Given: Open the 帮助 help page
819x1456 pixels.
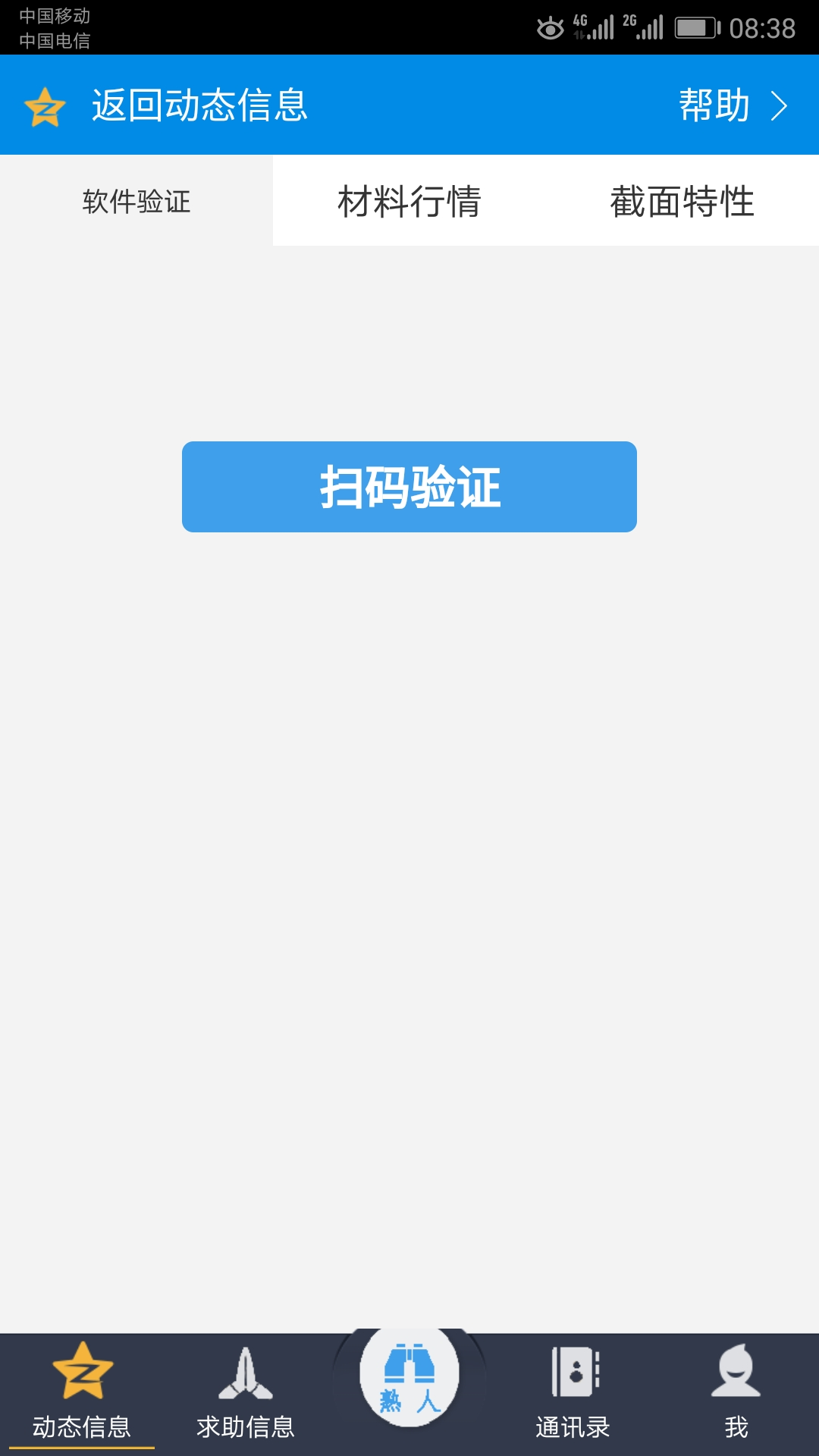Looking at the screenshot, I should pos(733,105).
